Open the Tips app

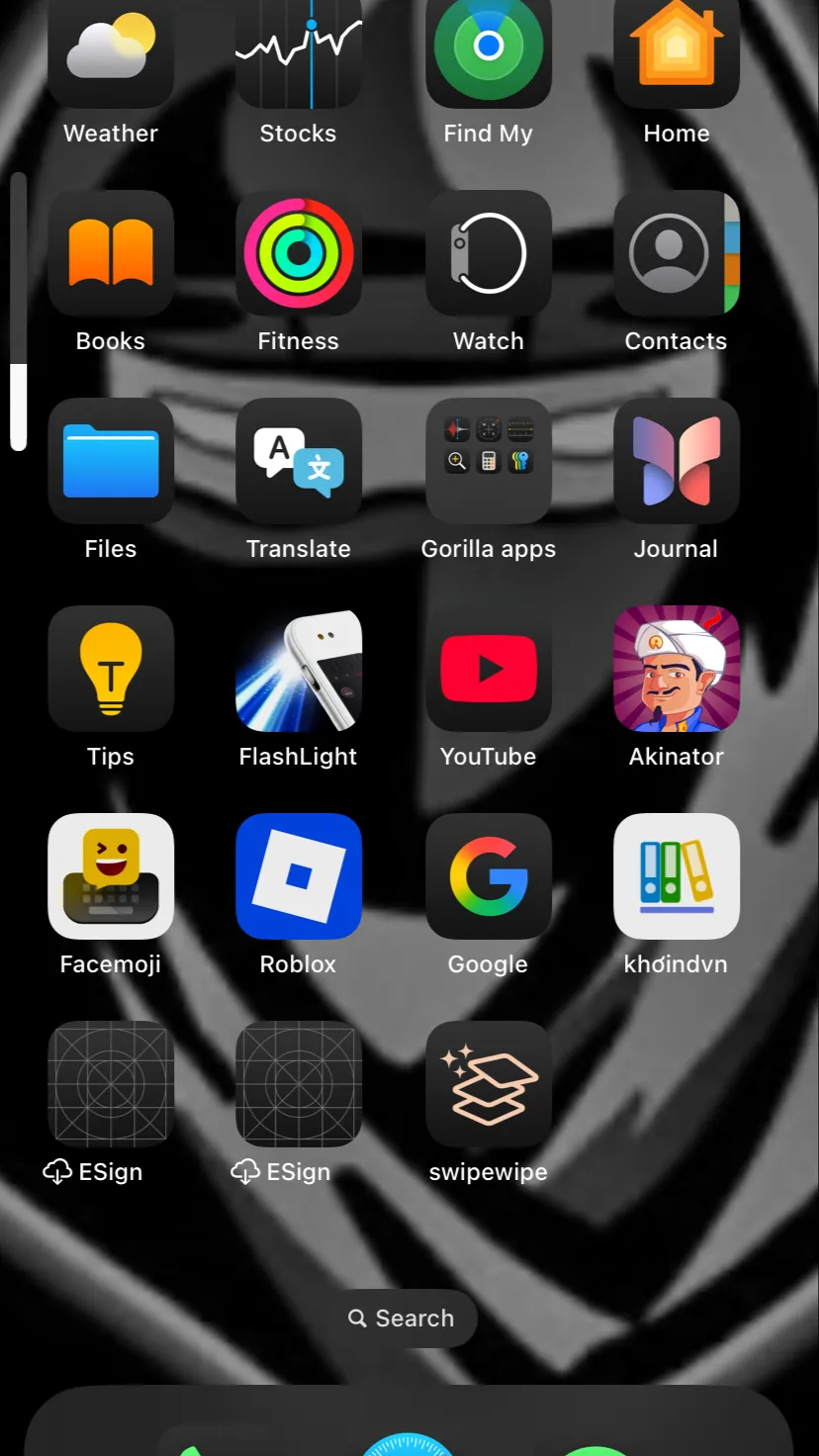click(111, 669)
